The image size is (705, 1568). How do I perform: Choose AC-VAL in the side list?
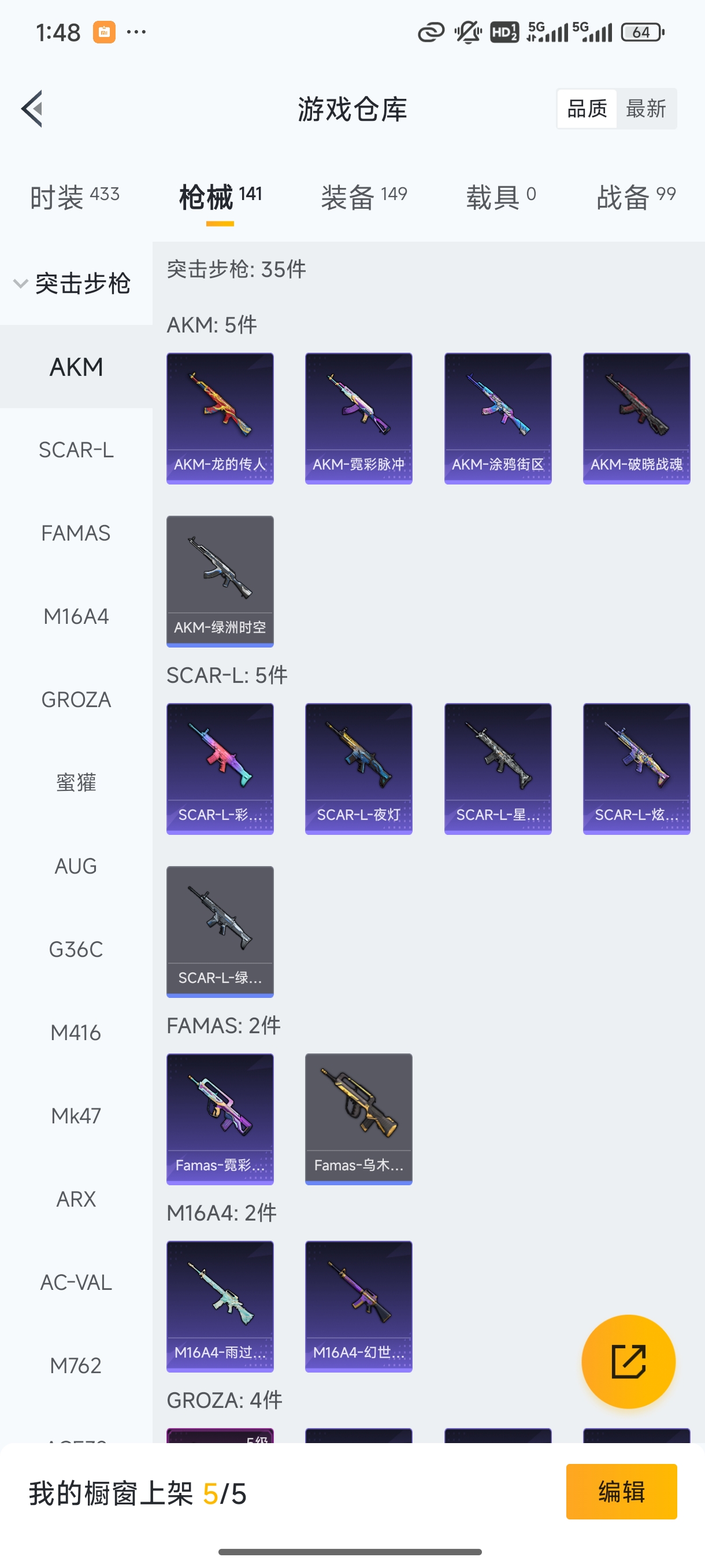coord(76,1282)
